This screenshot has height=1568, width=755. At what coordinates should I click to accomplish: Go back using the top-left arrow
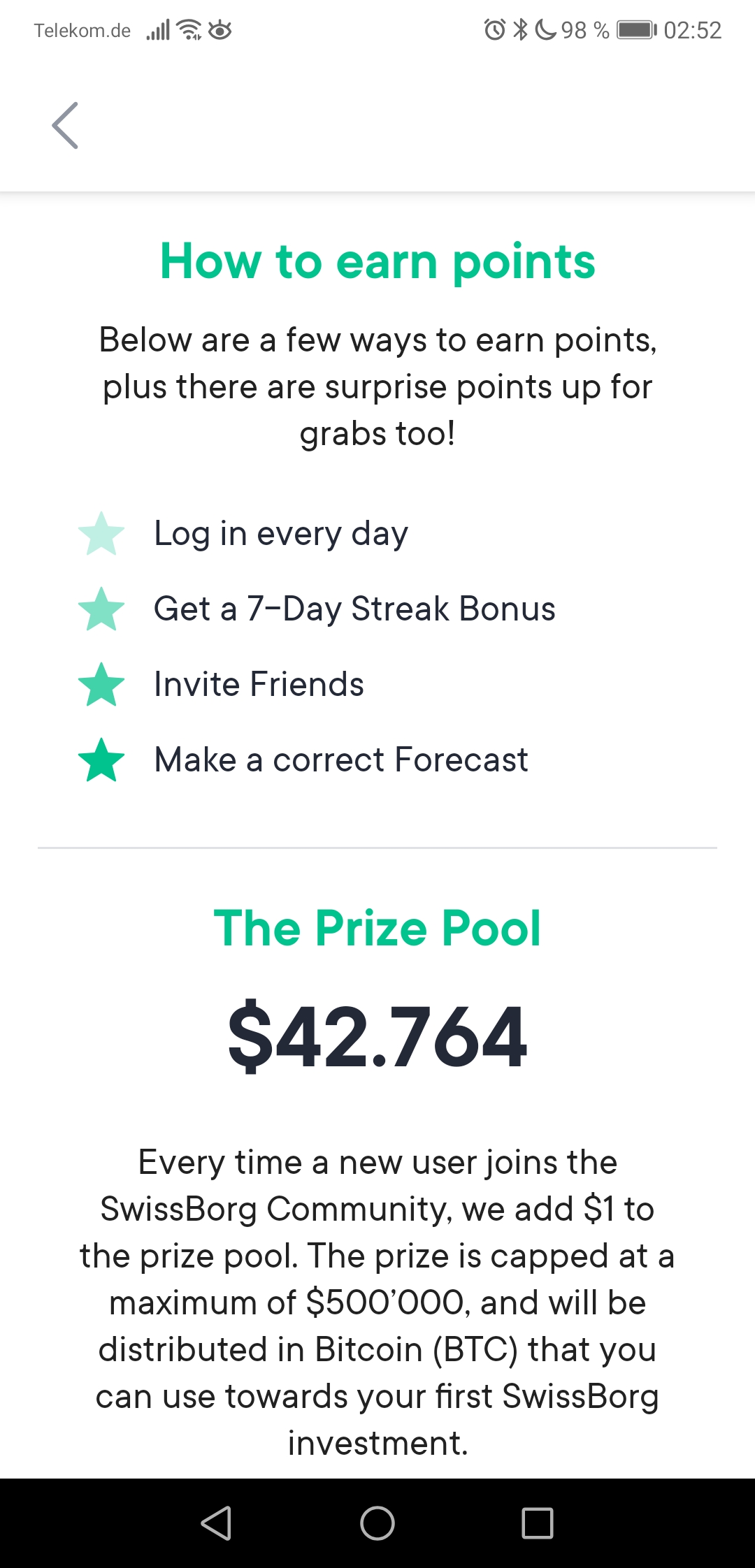click(x=65, y=126)
